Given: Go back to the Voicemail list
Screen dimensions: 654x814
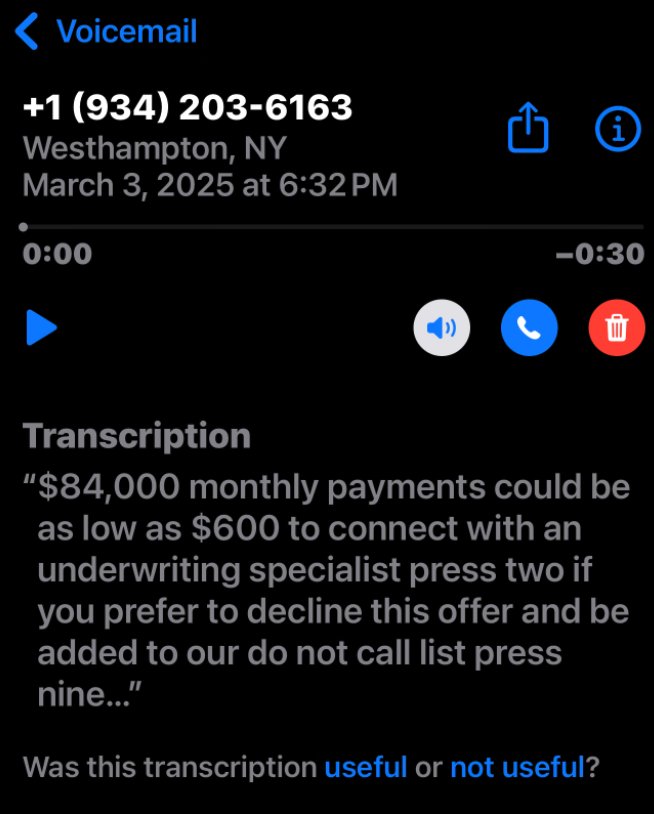Looking at the screenshot, I should point(105,32).
